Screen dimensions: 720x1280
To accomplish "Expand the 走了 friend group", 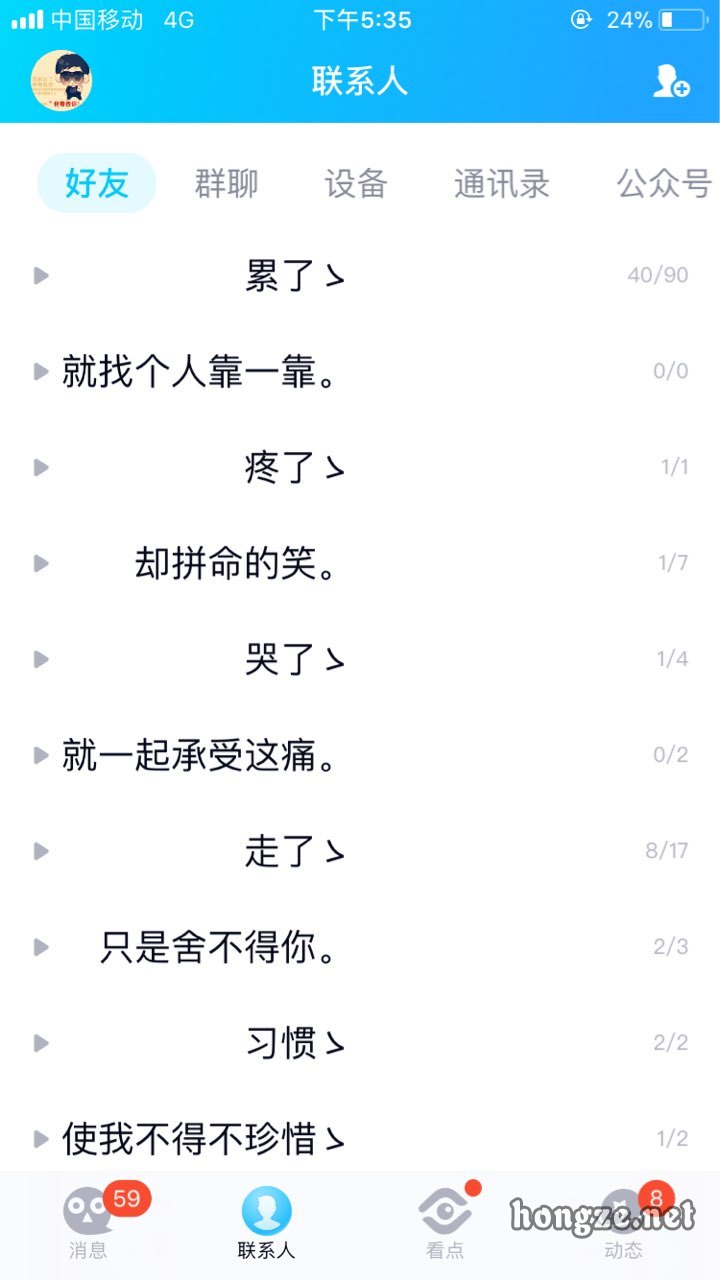I will click(360, 851).
